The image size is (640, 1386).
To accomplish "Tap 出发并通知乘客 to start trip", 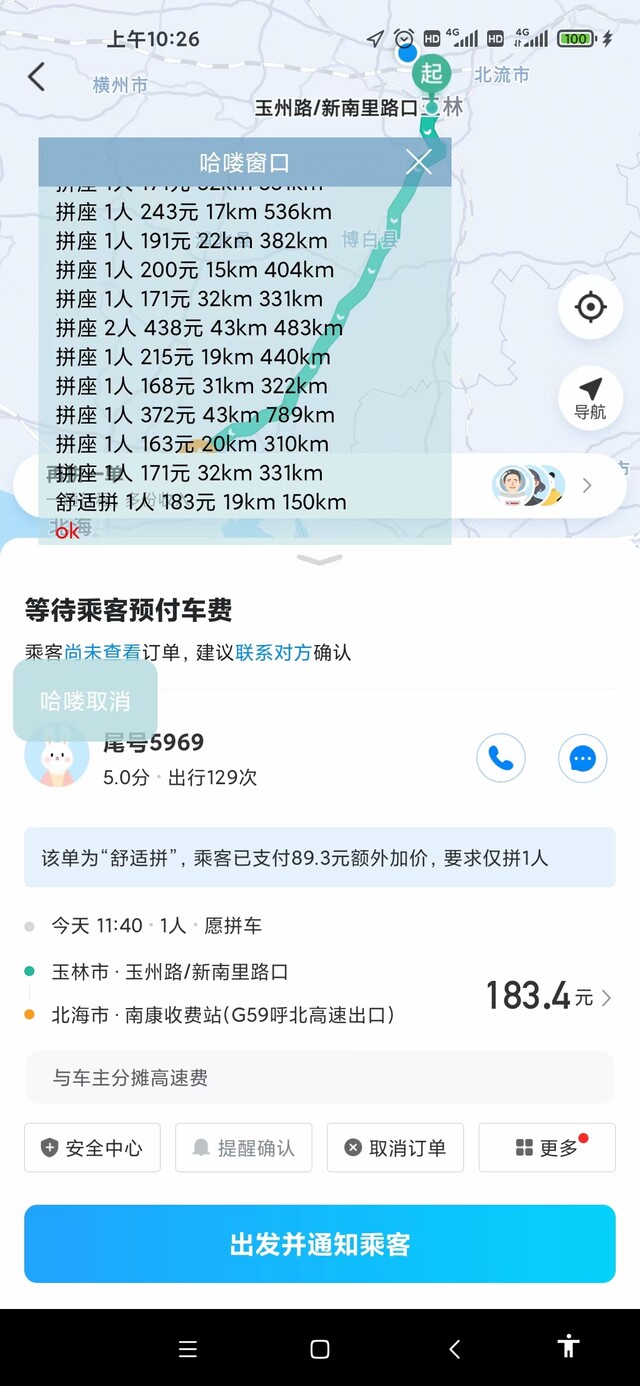I will [x=320, y=1244].
